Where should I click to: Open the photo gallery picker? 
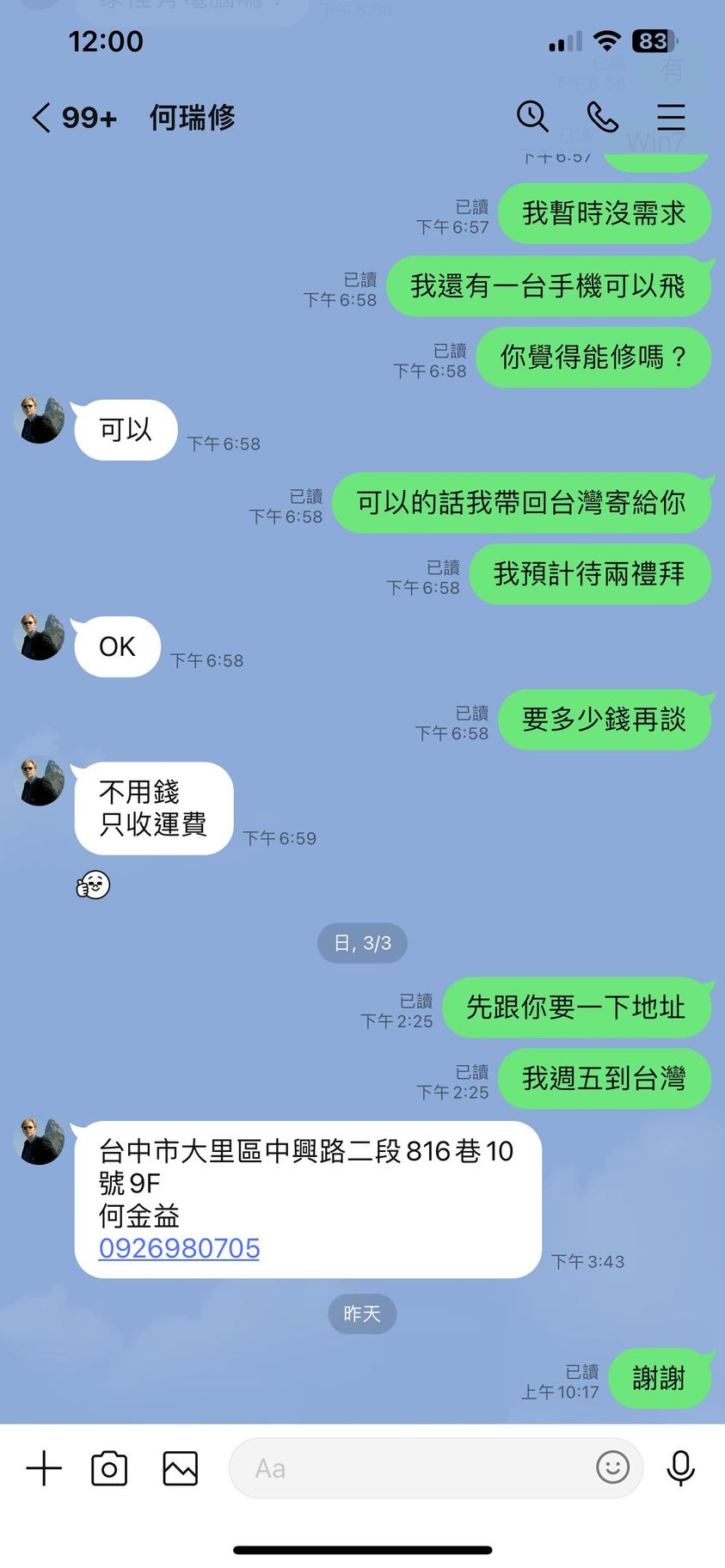point(181,1467)
